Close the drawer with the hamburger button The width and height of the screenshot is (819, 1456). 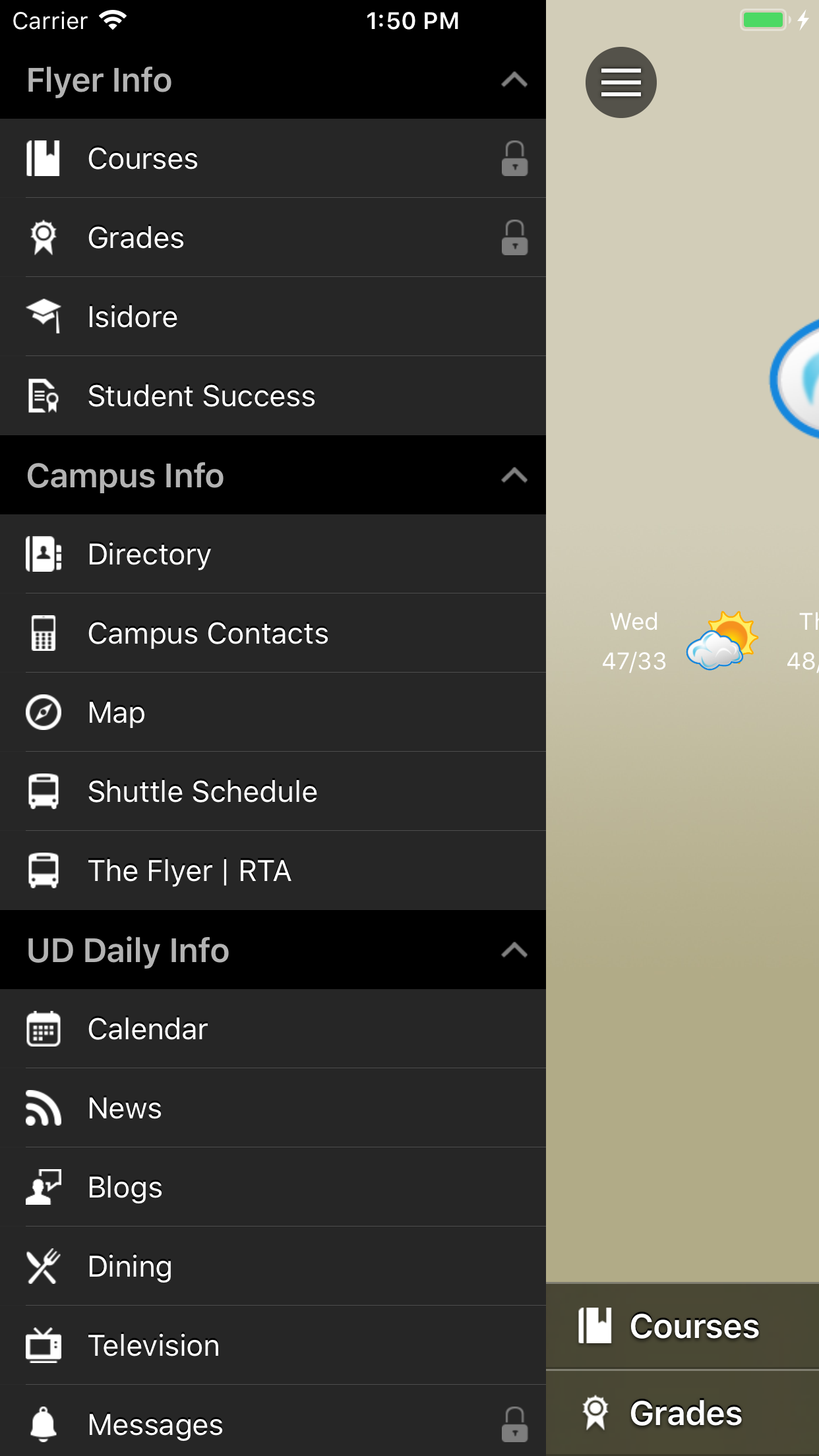point(621,82)
